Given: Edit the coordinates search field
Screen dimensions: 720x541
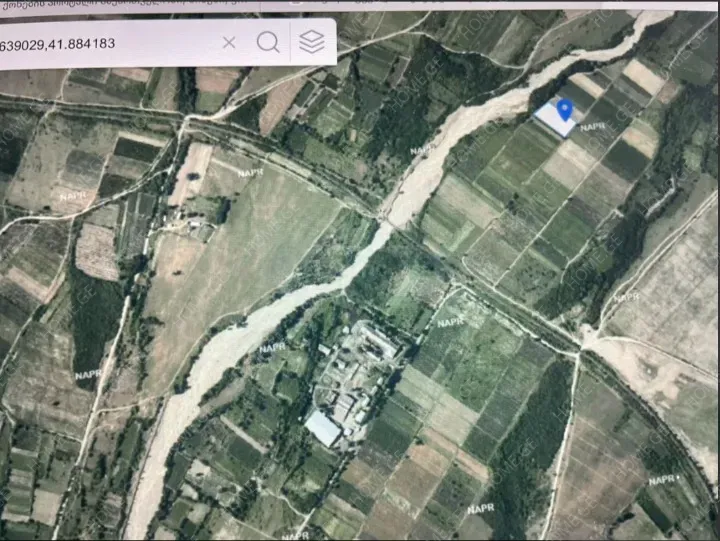Looking at the screenshot, I should pyautogui.click(x=100, y=43).
